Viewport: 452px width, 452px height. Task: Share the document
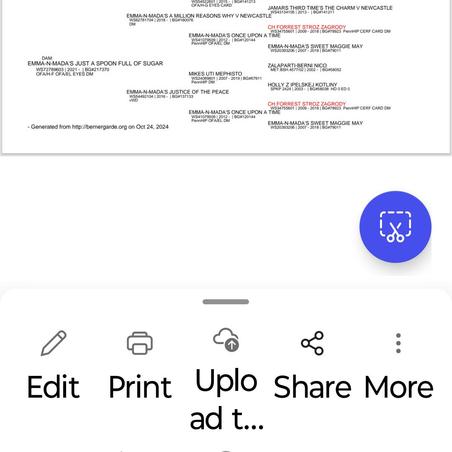click(312, 365)
